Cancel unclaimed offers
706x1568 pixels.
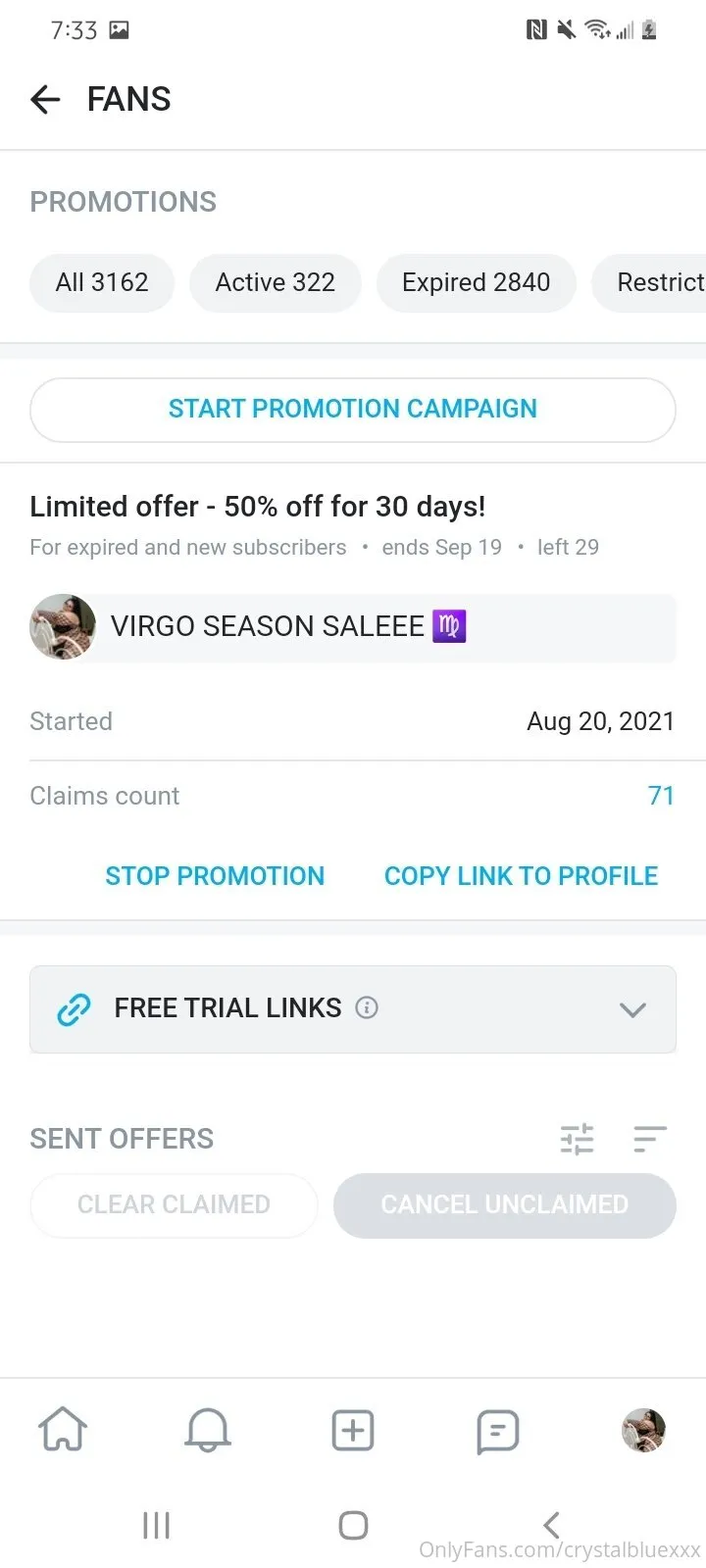coord(504,1204)
